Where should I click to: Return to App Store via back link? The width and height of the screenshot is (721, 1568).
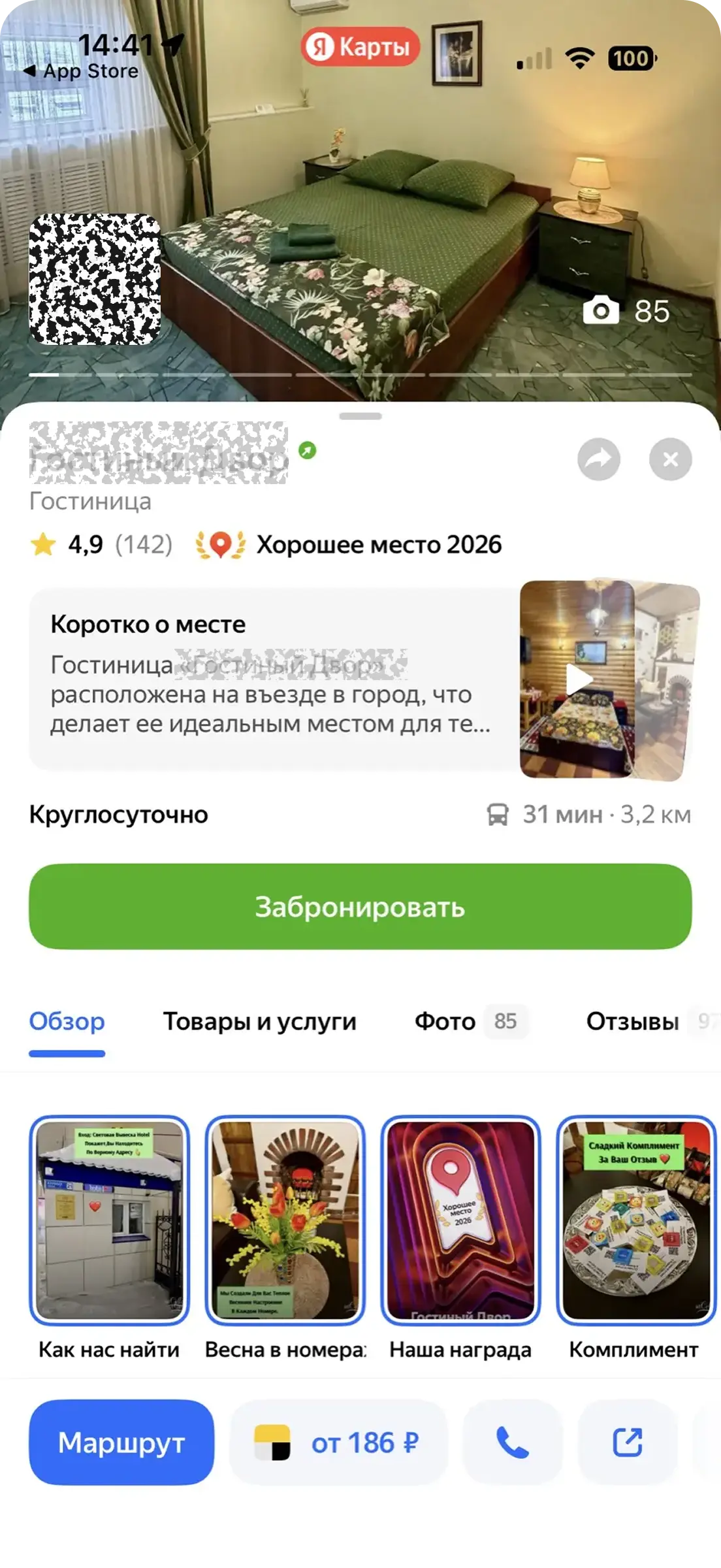[82, 71]
